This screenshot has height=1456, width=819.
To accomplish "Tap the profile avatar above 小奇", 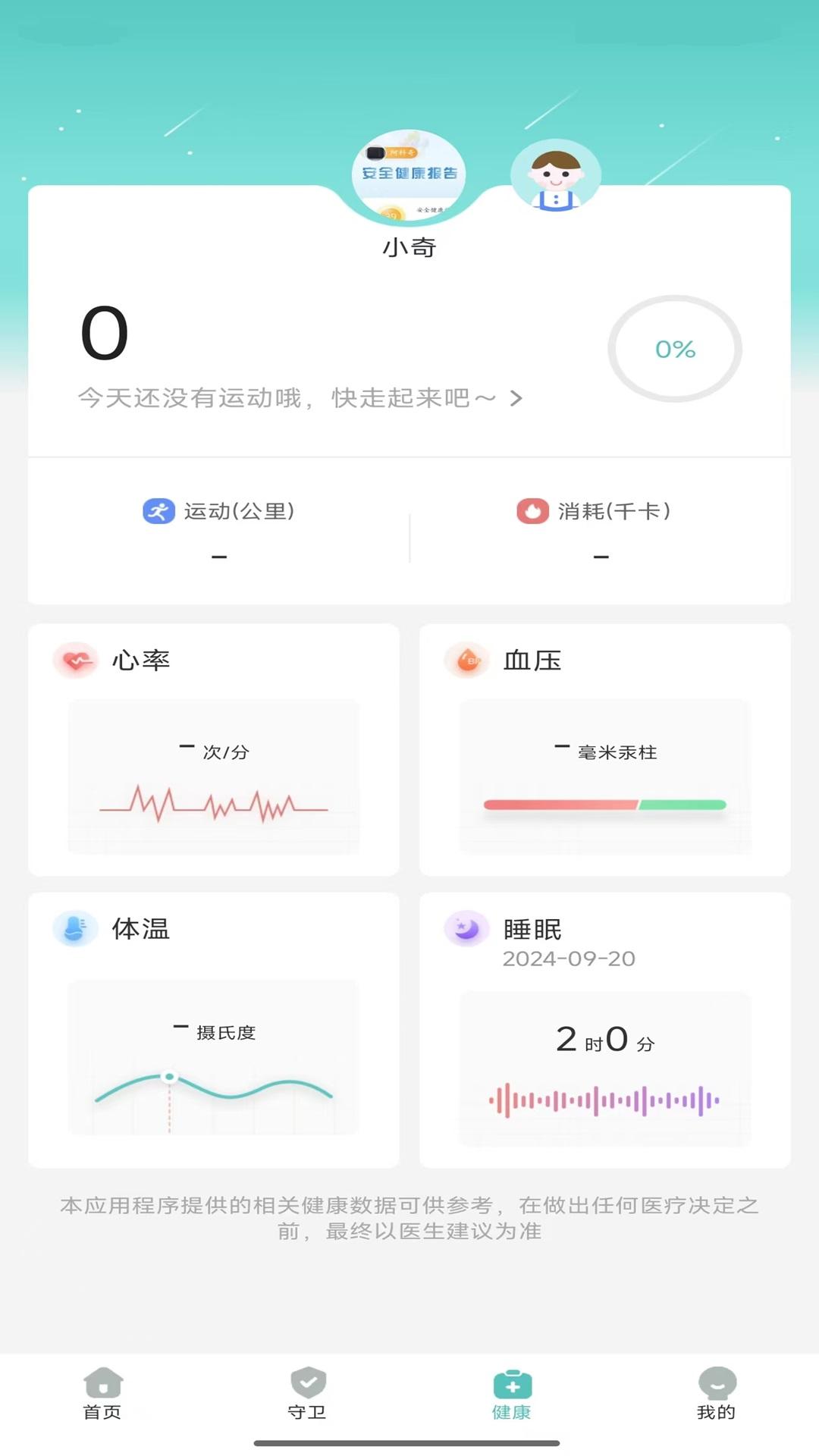I will coord(556,174).
